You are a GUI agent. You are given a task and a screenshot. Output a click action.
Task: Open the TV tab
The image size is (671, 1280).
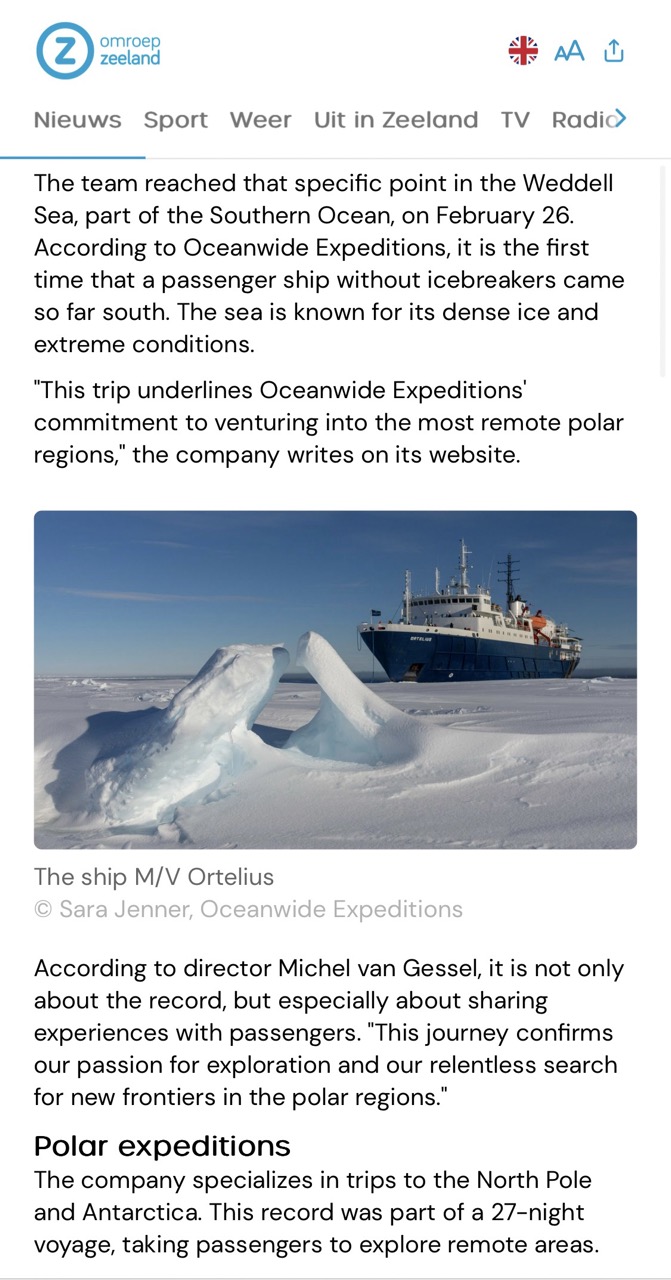[x=515, y=120]
